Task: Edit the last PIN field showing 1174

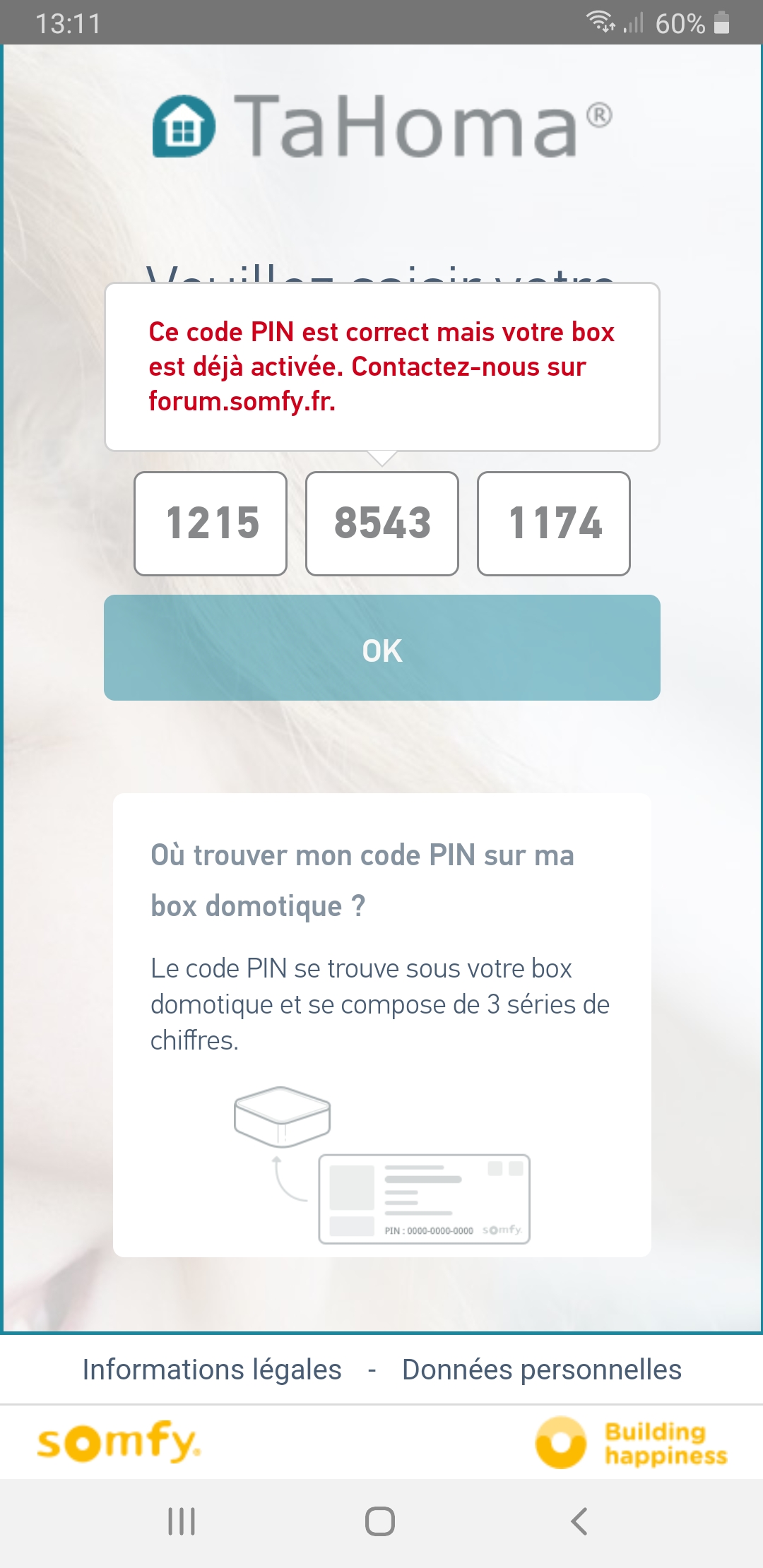Action: coord(554,523)
